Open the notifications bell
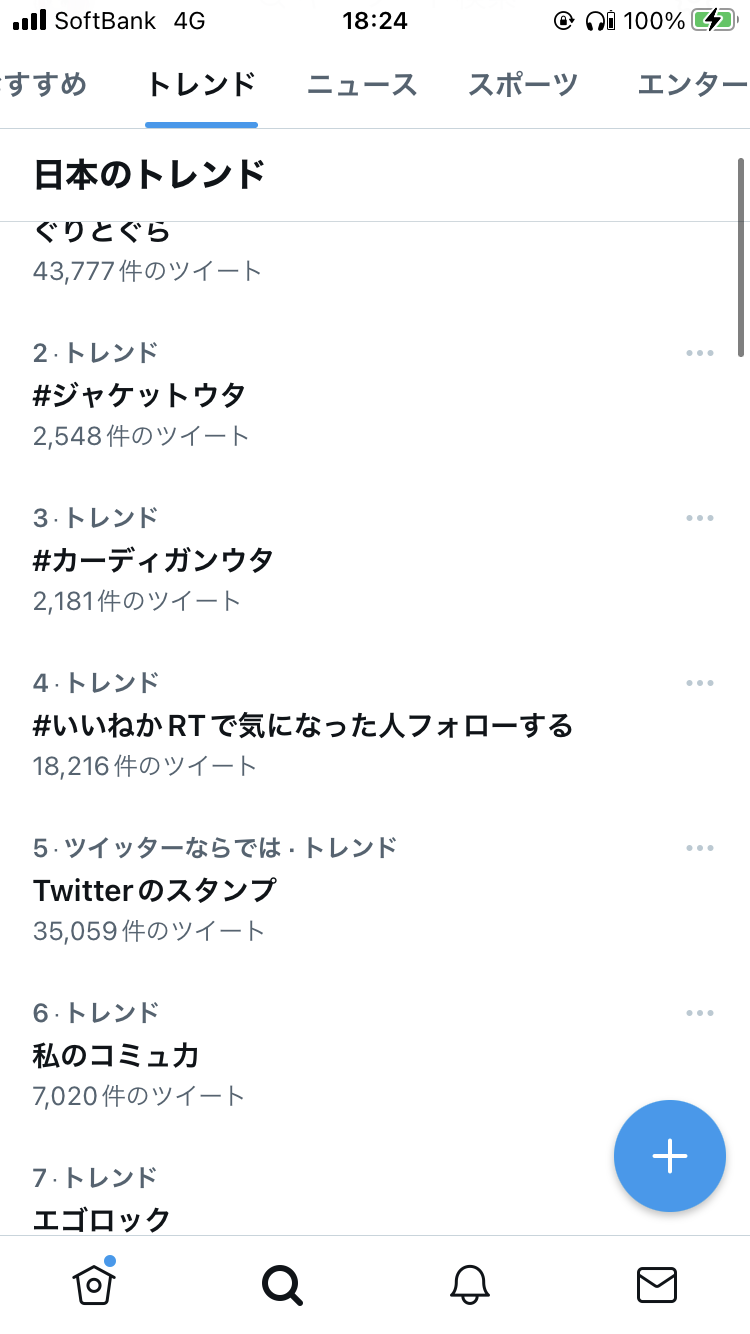The width and height of the screenshot is (750, 1334). point(470,1284)
